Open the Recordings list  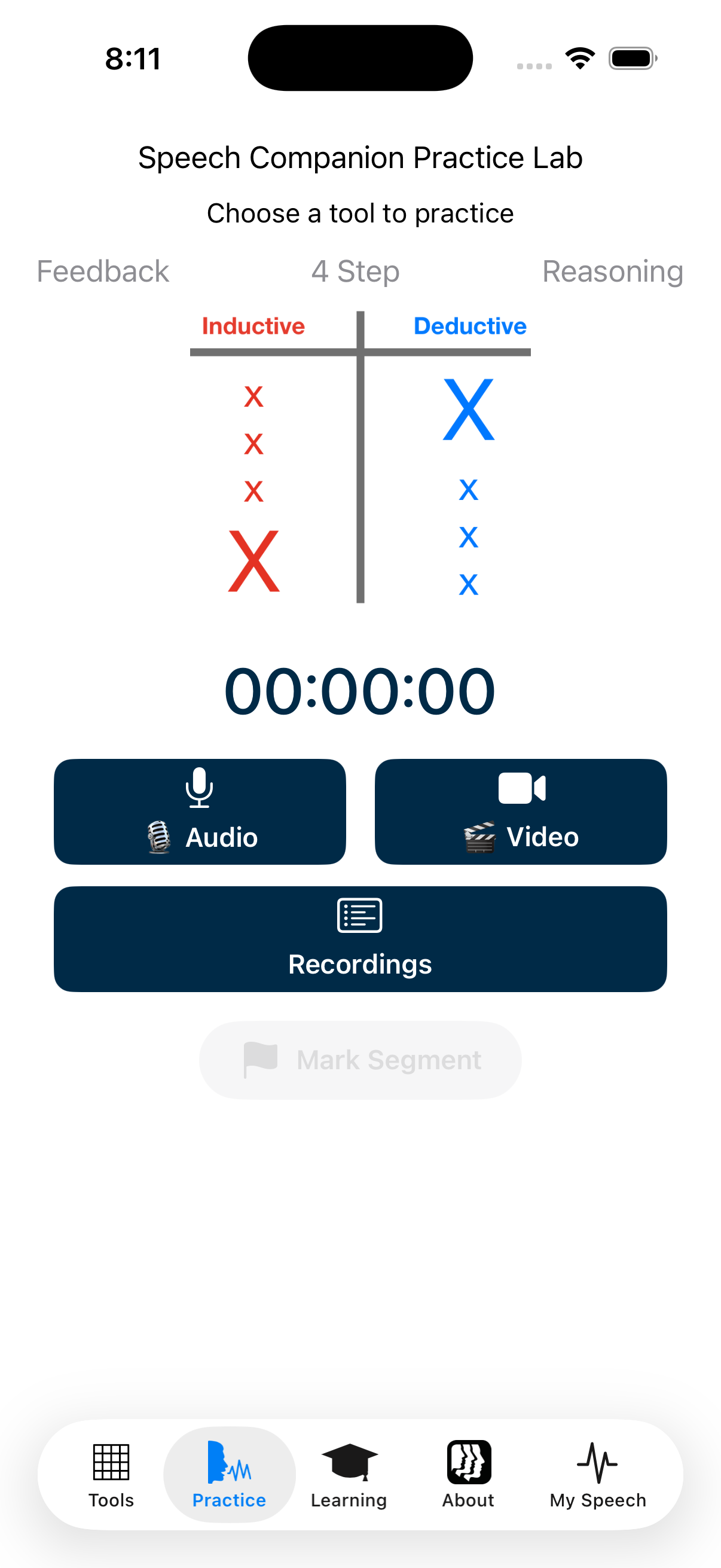tap(360, 939)
